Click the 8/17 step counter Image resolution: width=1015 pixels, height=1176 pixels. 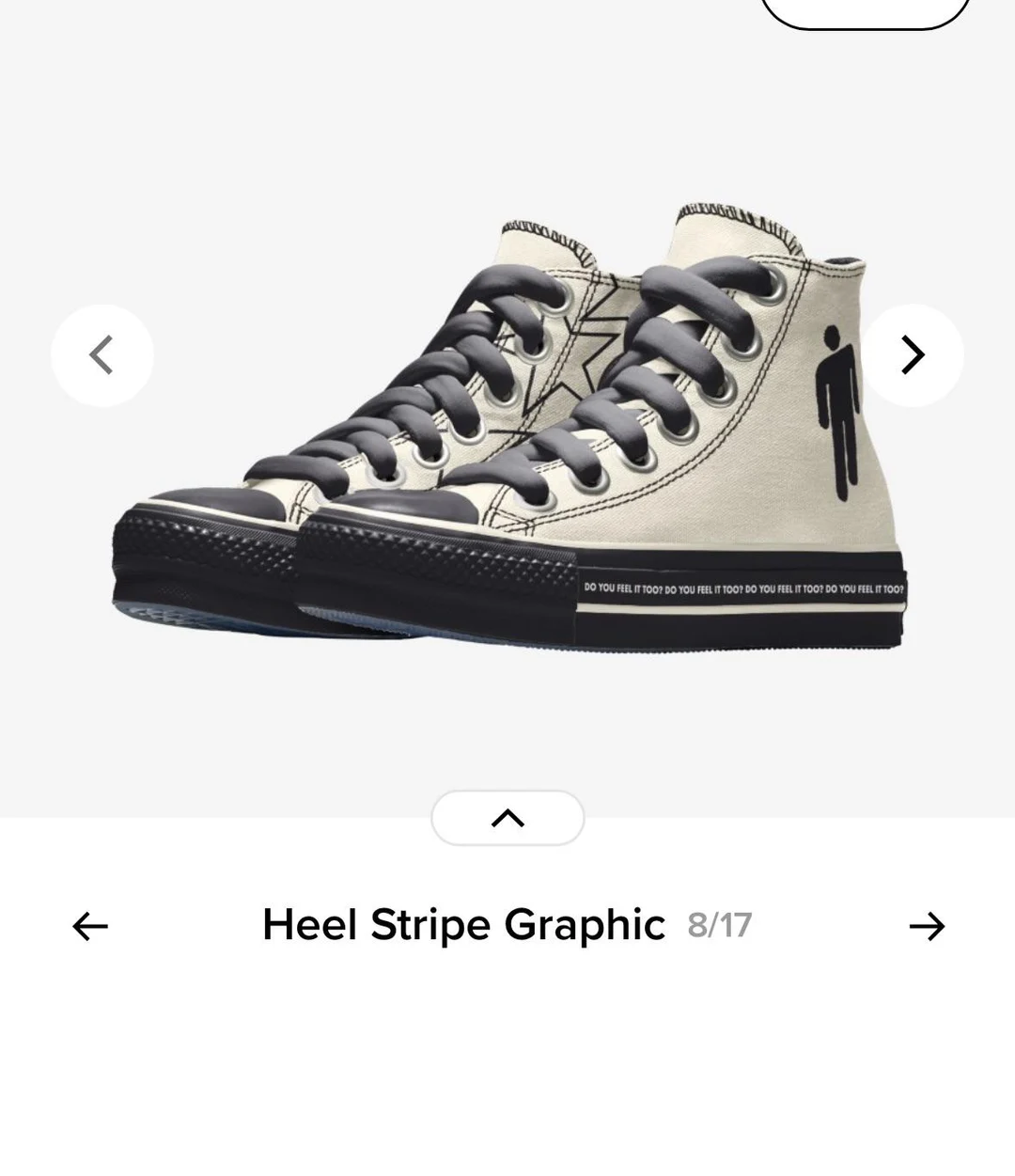[719, 925]
